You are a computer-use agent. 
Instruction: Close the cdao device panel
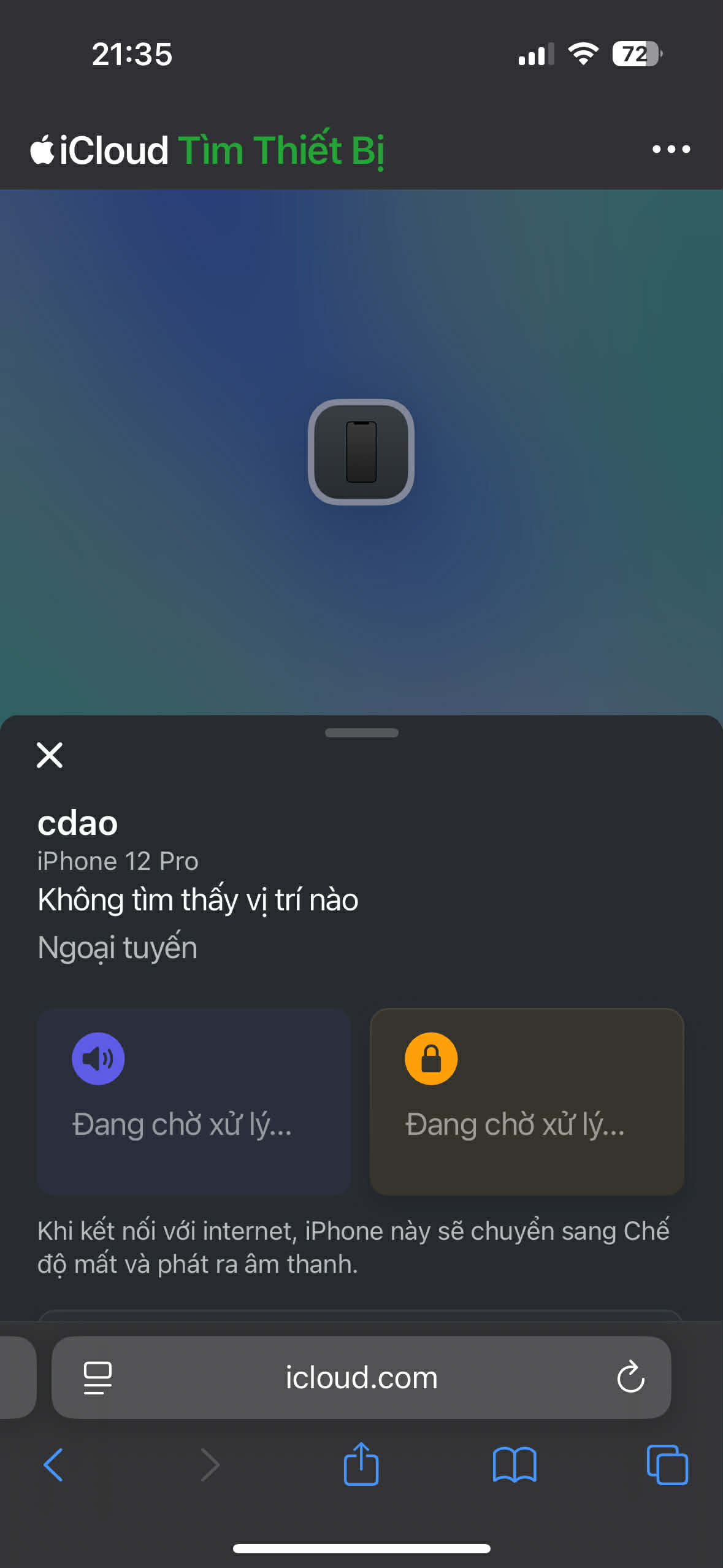click(x=50, y=755)
